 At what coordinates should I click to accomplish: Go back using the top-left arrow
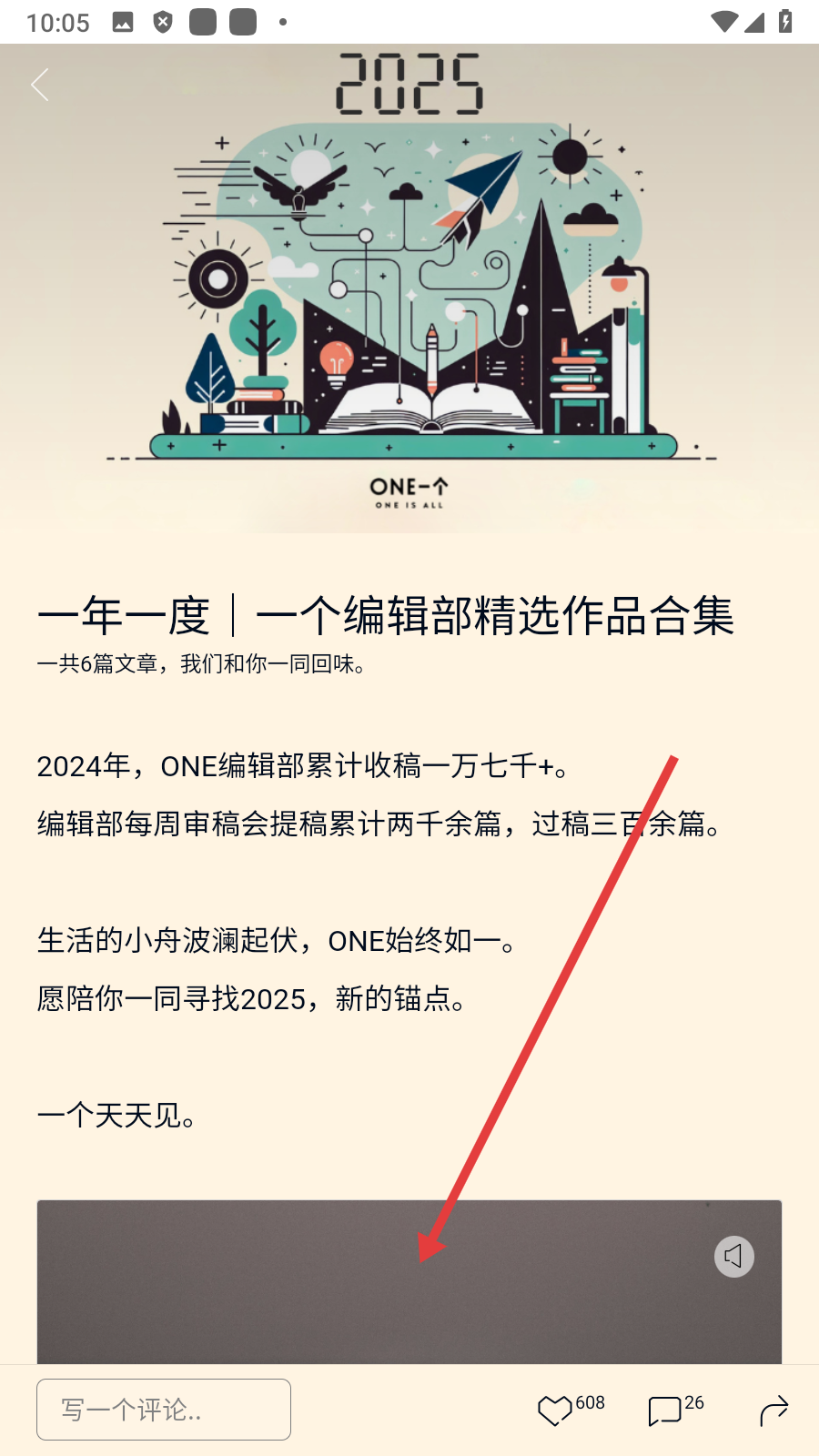(40, 85)
